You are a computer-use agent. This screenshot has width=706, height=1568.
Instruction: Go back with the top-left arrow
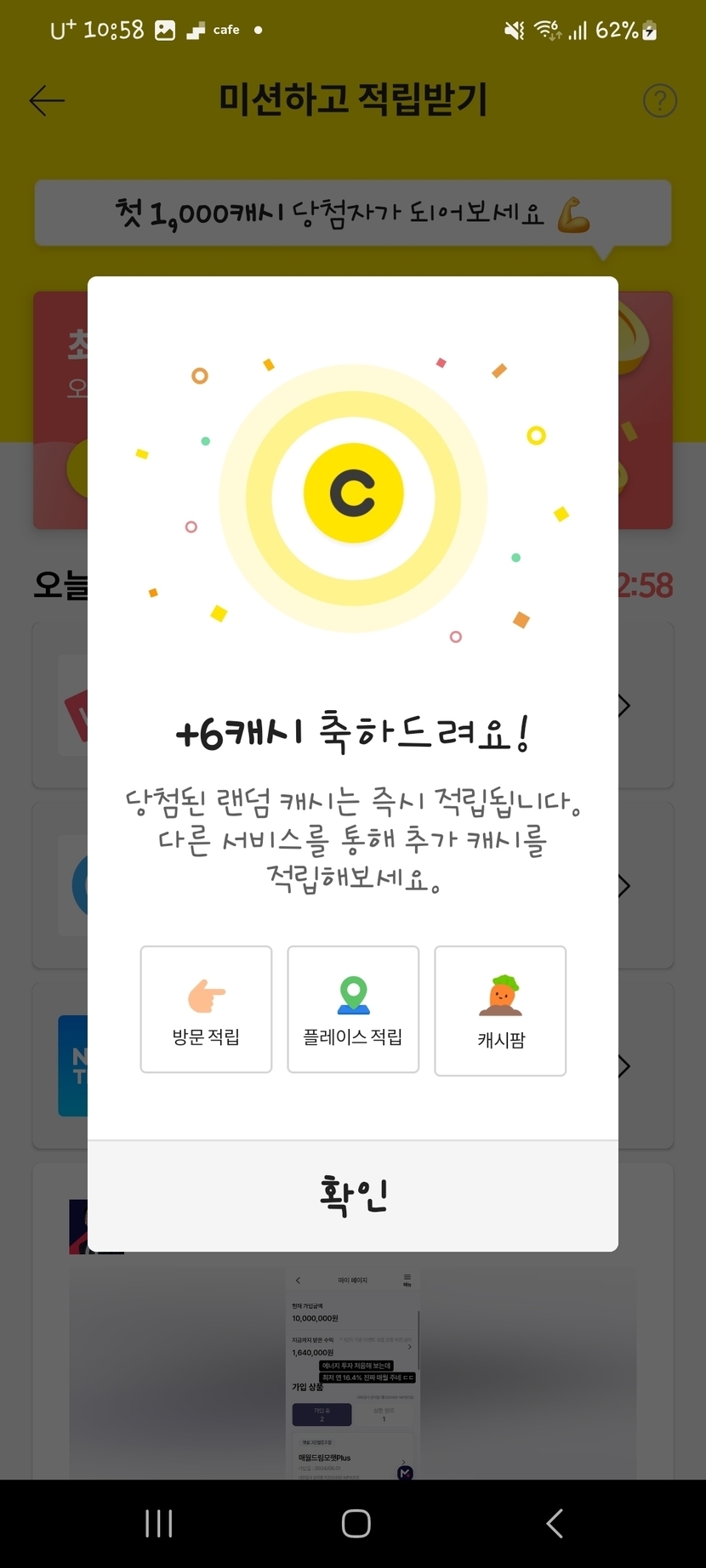point(47,100)
